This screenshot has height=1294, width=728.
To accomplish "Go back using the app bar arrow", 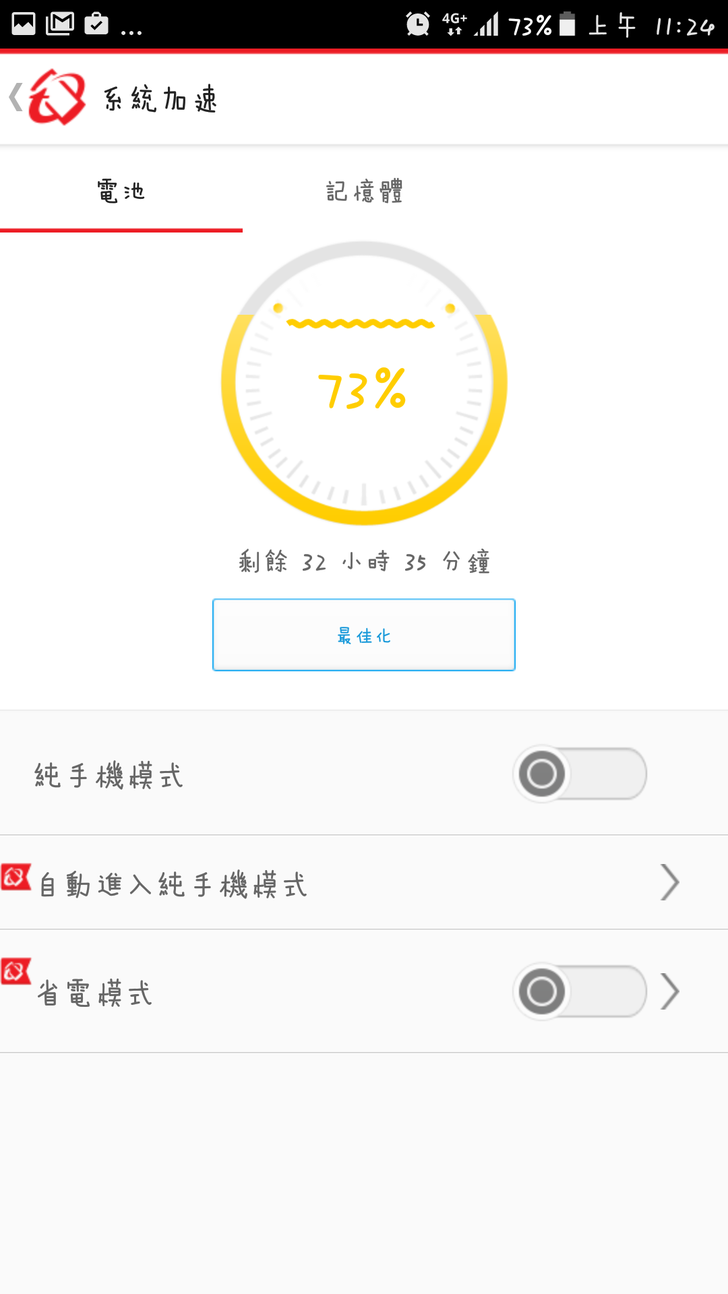I will [x=16, y=97].
